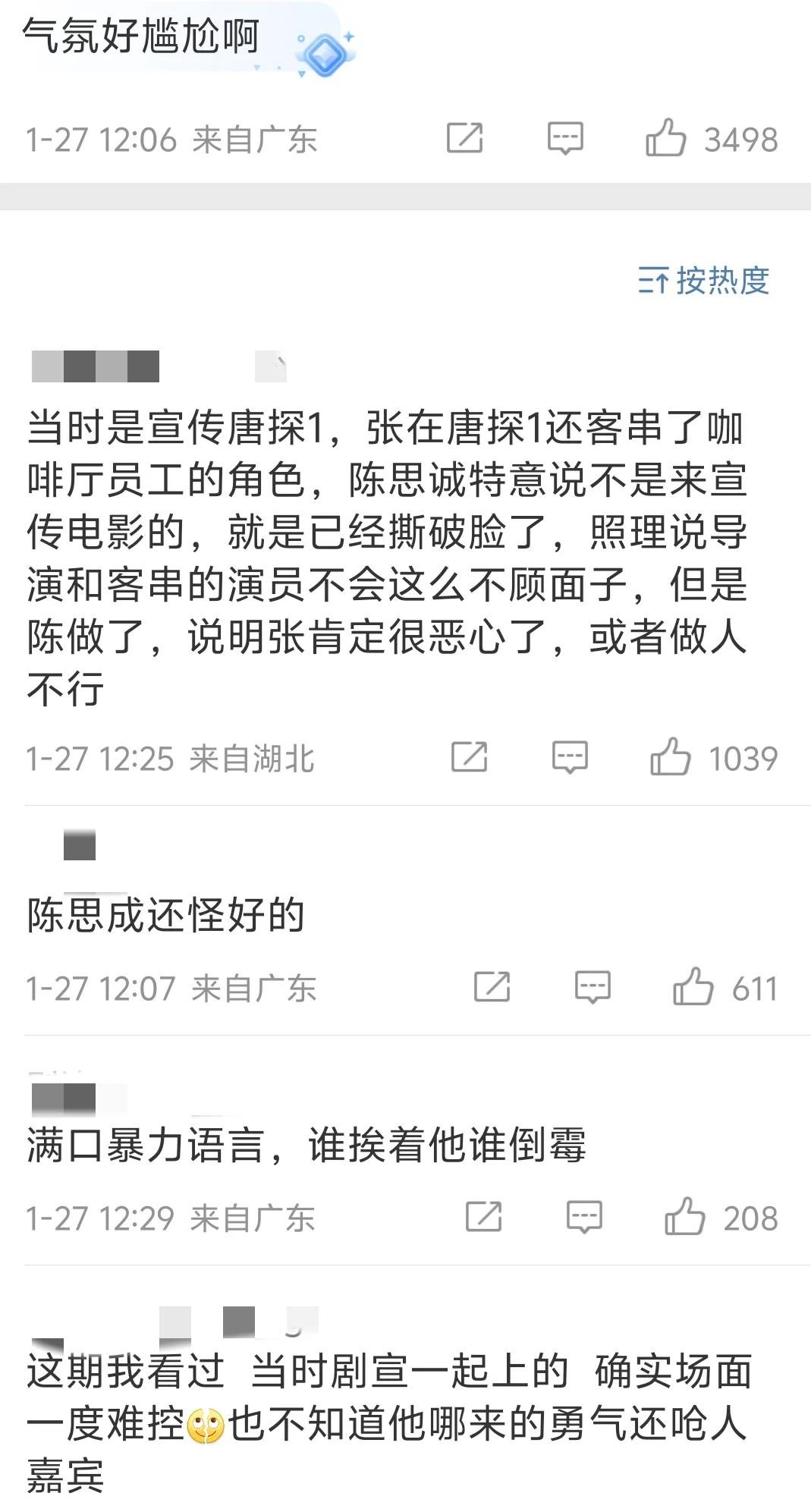Repost the 气氛好尴尬啊 post
This screenshot has height=1512, width=811.
tap(464, 138)
